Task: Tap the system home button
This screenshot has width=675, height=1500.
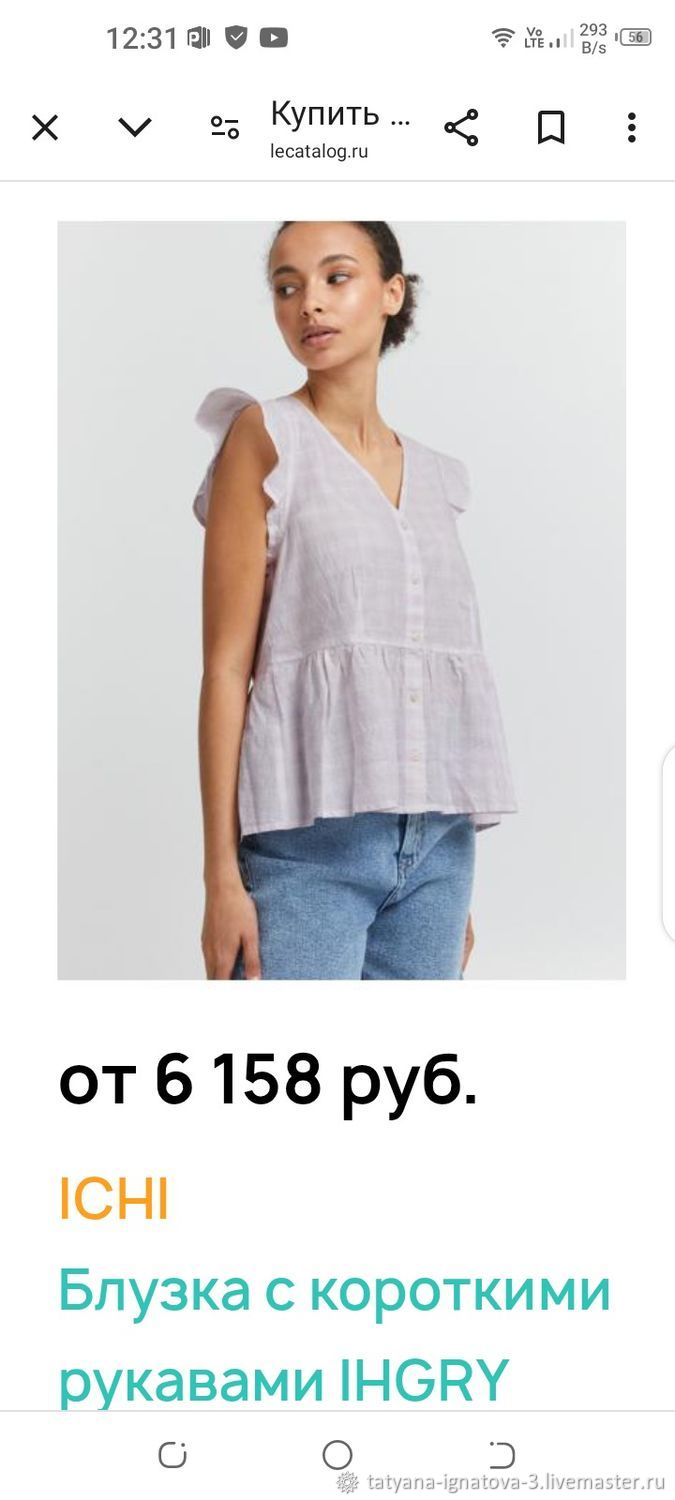Action: pyautogui.click(x=337, y=1454)
